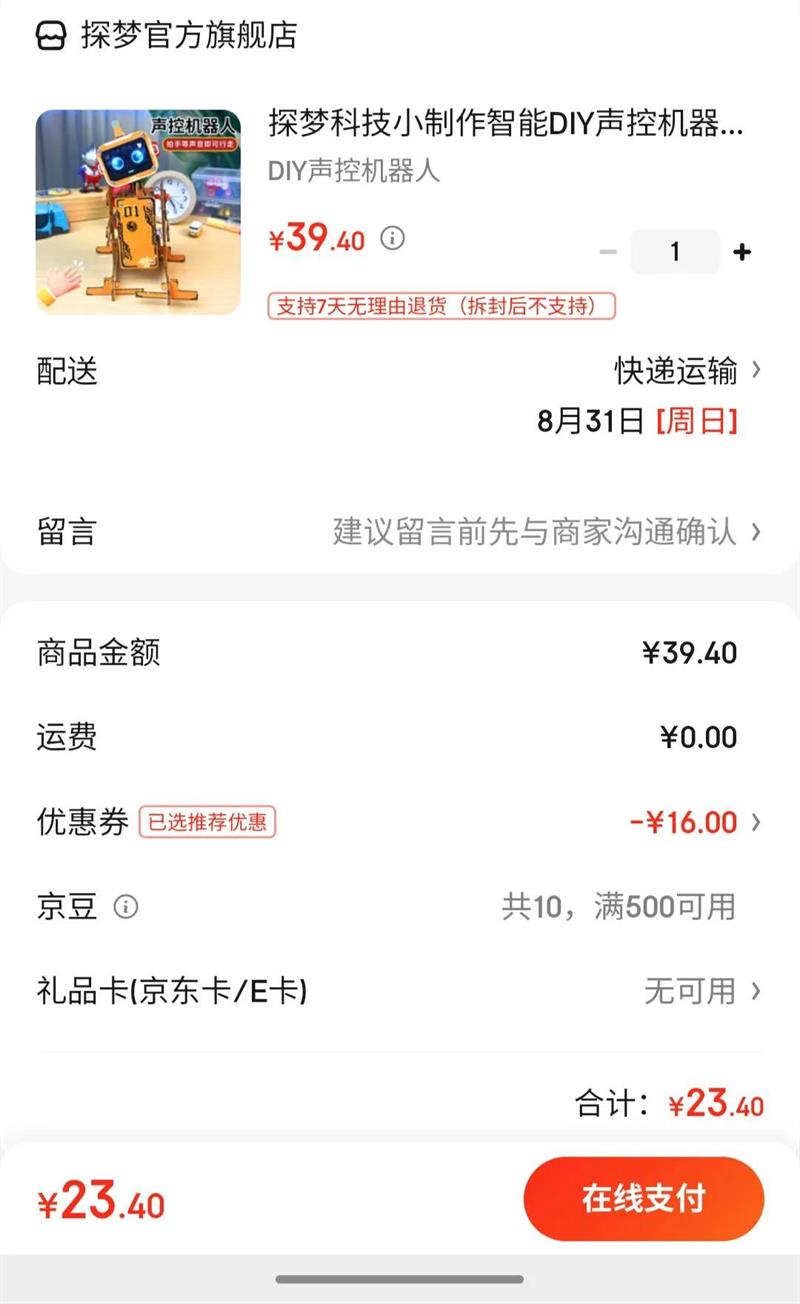Increase quantity with plus button

coord(742,252)
